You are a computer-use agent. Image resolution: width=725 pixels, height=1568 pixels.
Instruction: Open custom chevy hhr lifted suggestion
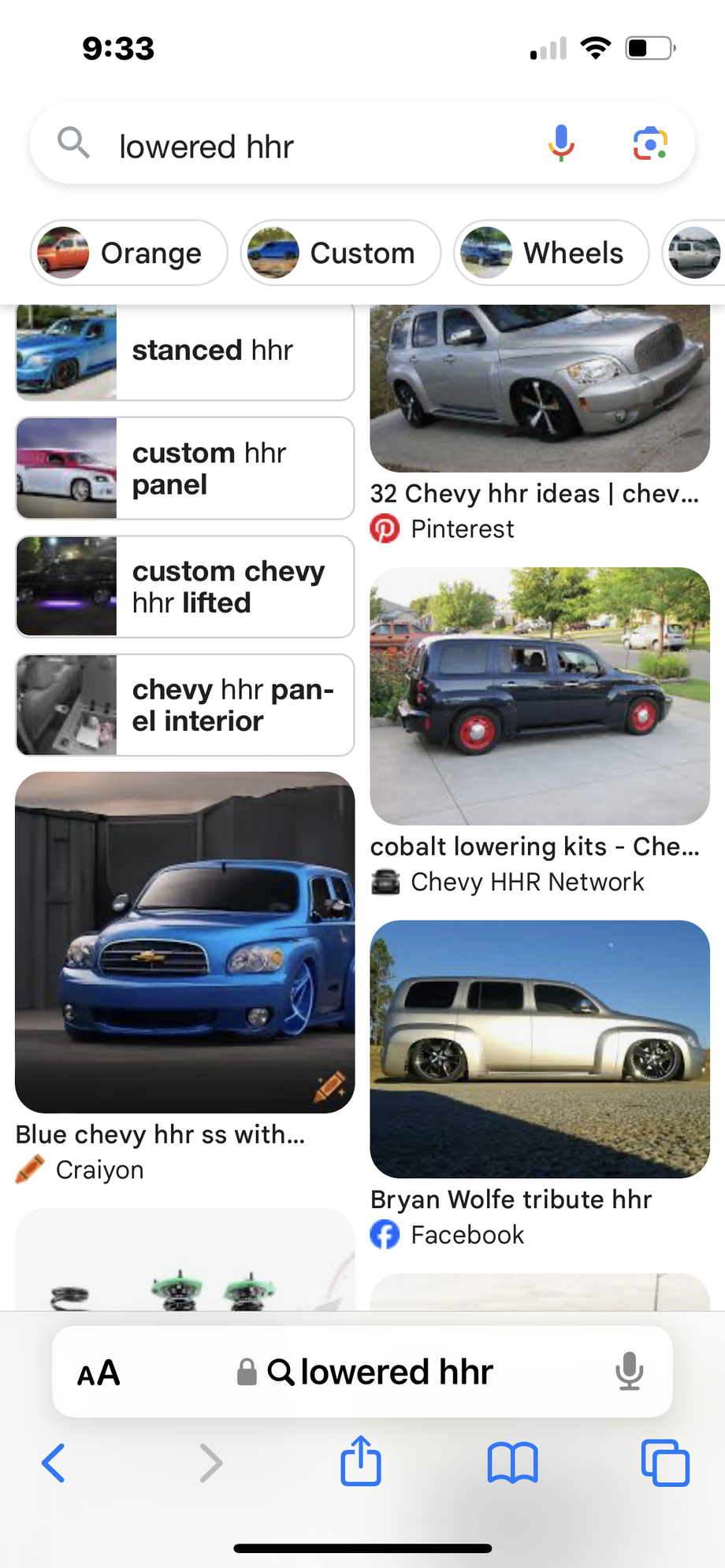(185, 587)
